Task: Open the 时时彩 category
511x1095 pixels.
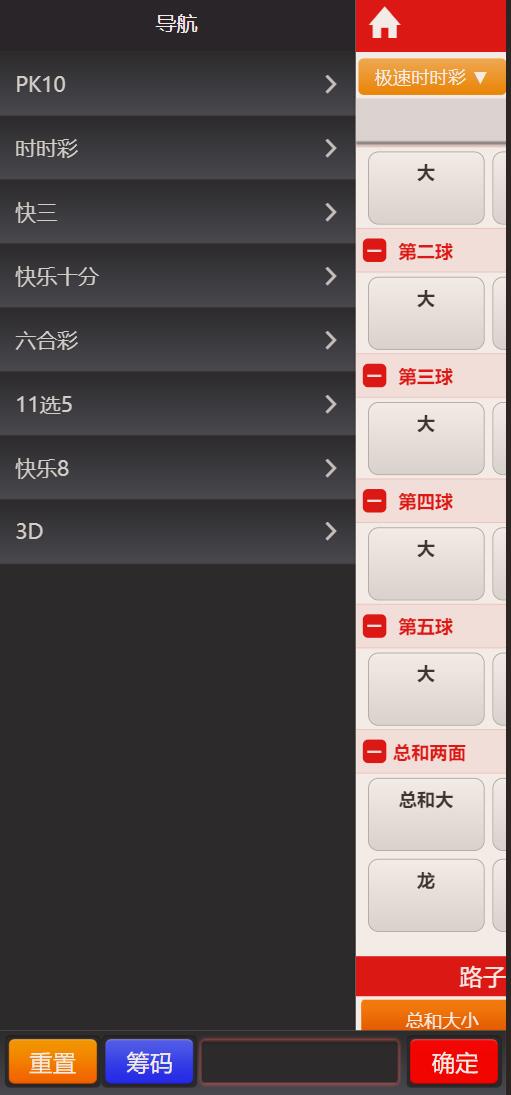Action: tap(177, 148)
